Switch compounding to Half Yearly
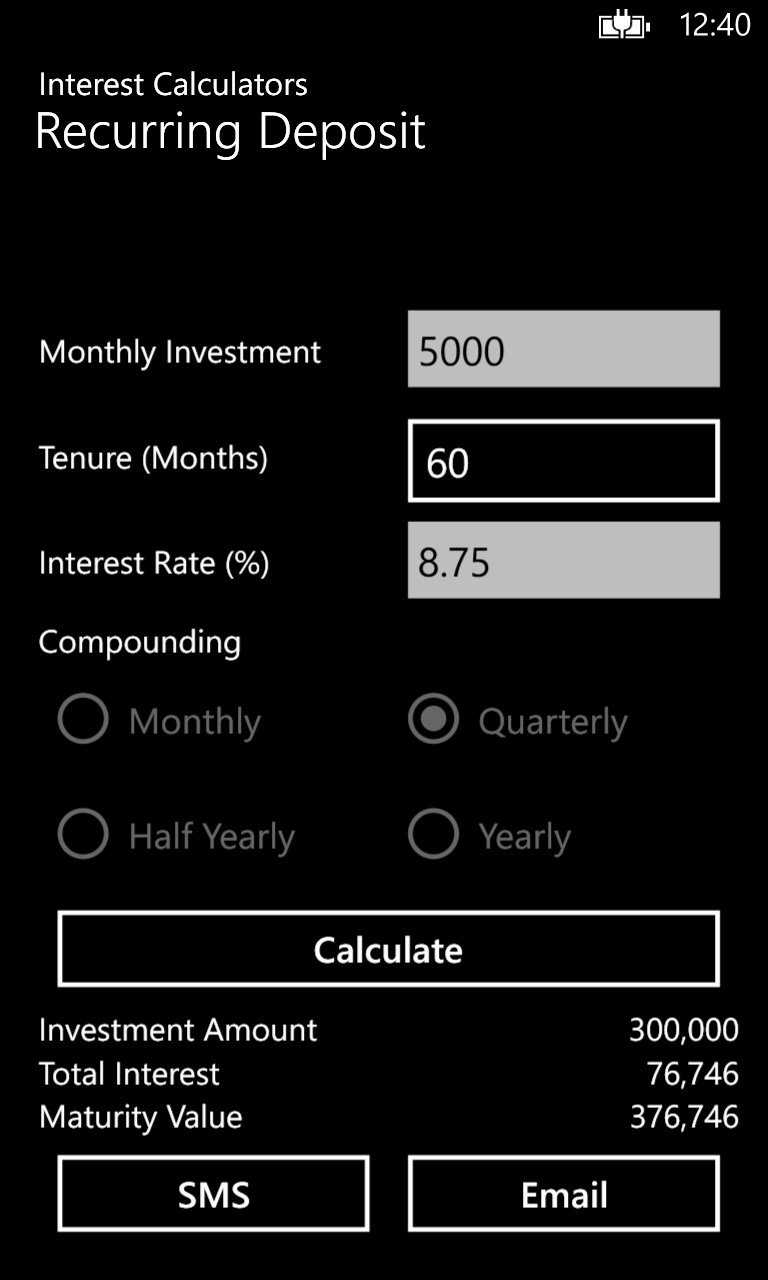The width and height of the screenshot is (768, 1280). click(x=84, y=835)
